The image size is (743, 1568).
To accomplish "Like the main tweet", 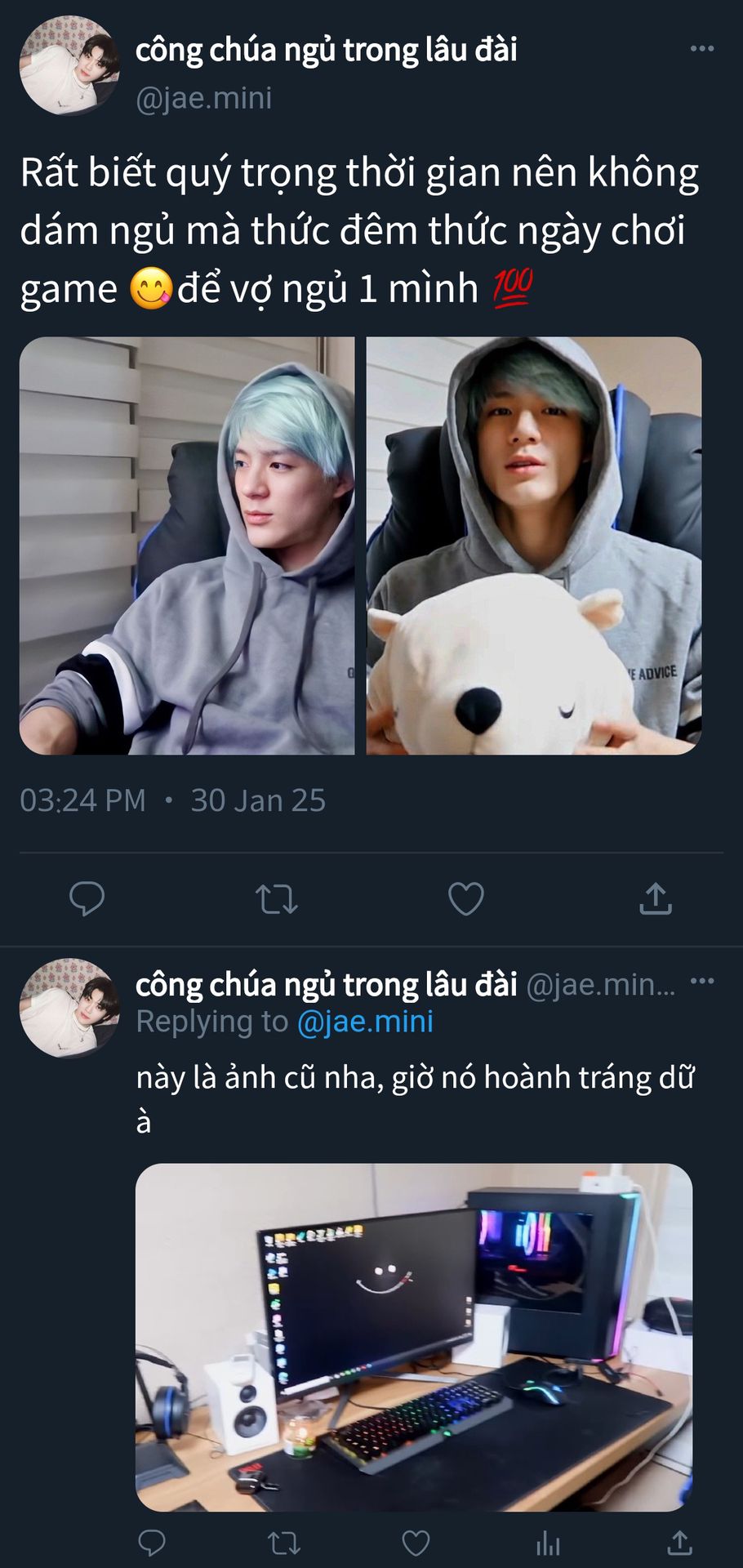I will click(466, 899).
